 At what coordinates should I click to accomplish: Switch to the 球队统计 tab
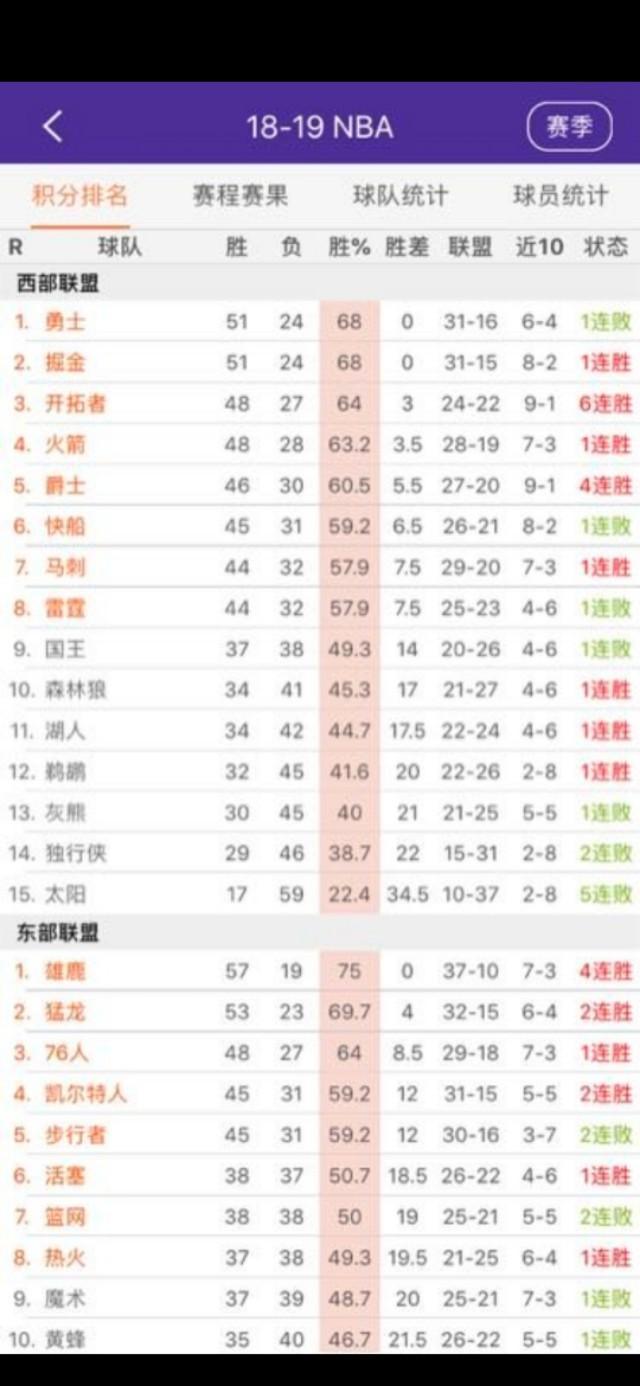pyautogui.click(x=400, y=195)
